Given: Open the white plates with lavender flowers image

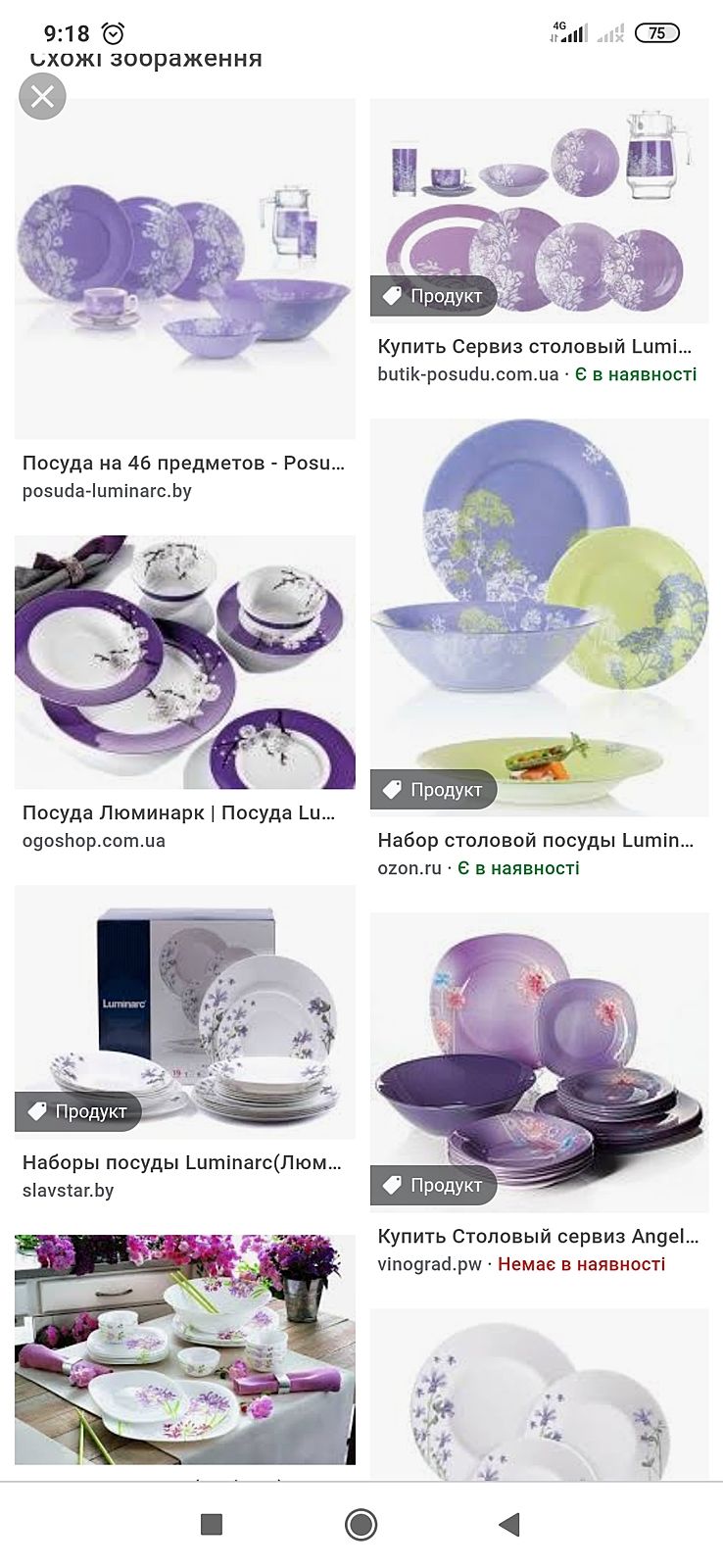Looking at the screenshot, I should [539, 1396].
